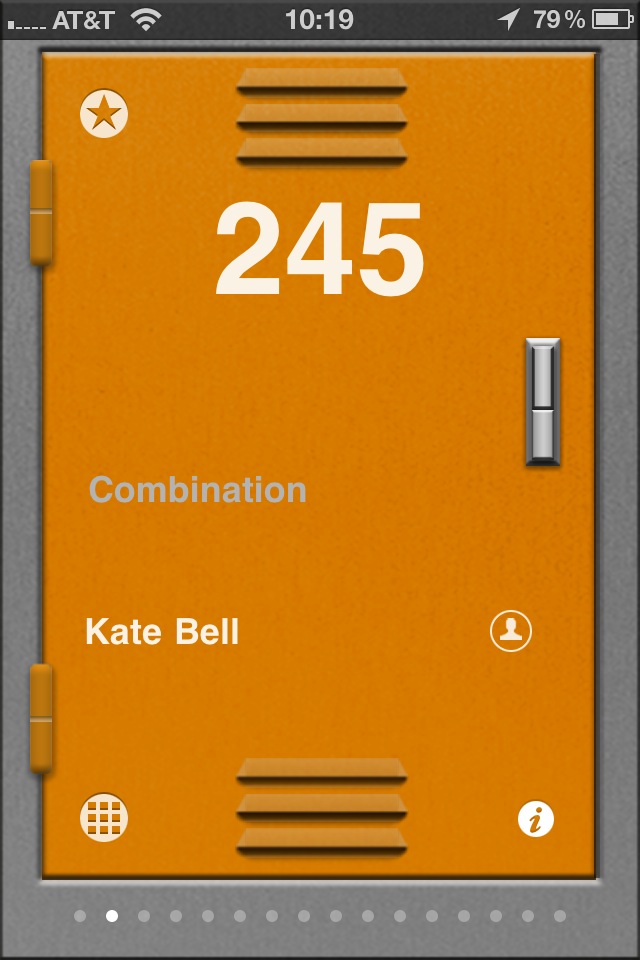Tap the locker number 245
The image size is (640, 960).
[320, 252]
